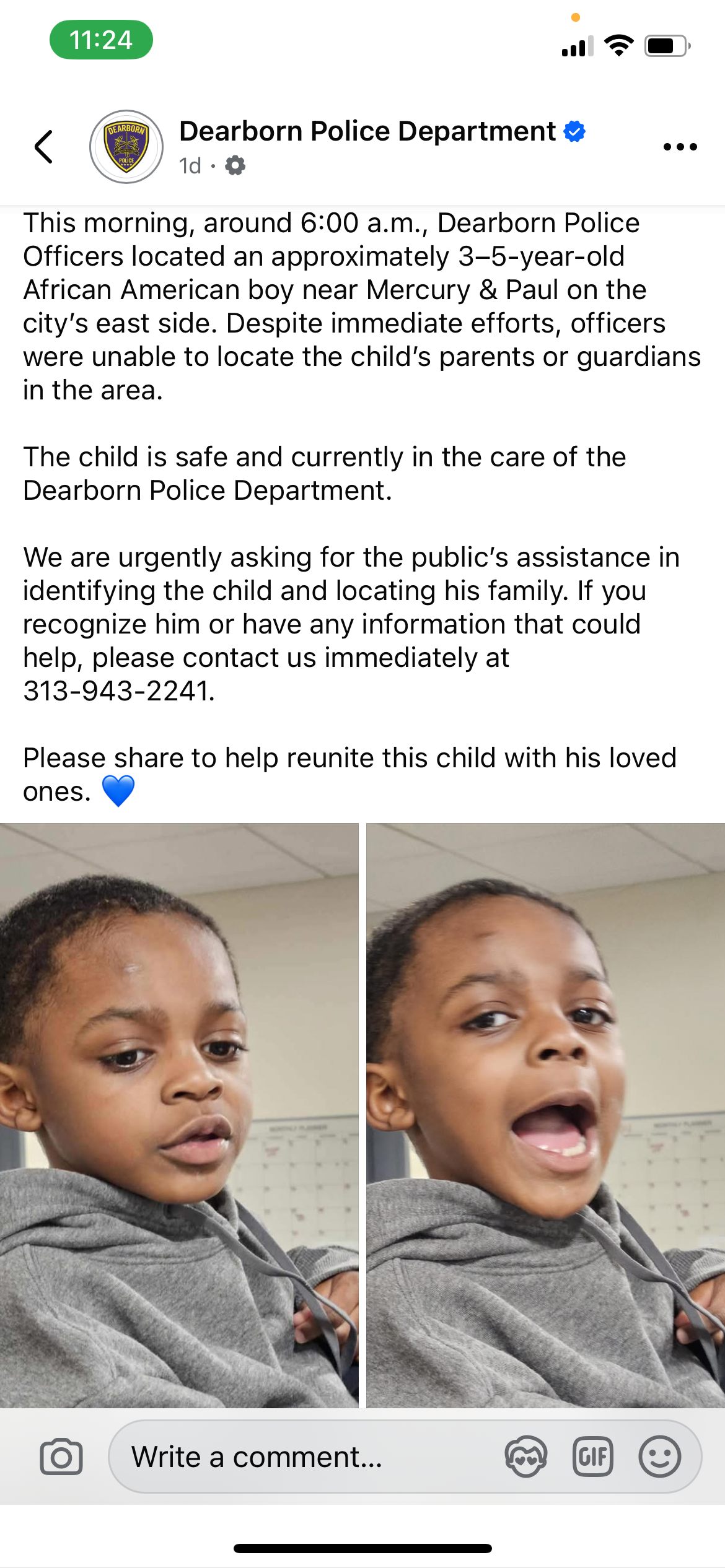Open the post's three-dot options menu
The image size is (725, 1568).
click(680, 147)
